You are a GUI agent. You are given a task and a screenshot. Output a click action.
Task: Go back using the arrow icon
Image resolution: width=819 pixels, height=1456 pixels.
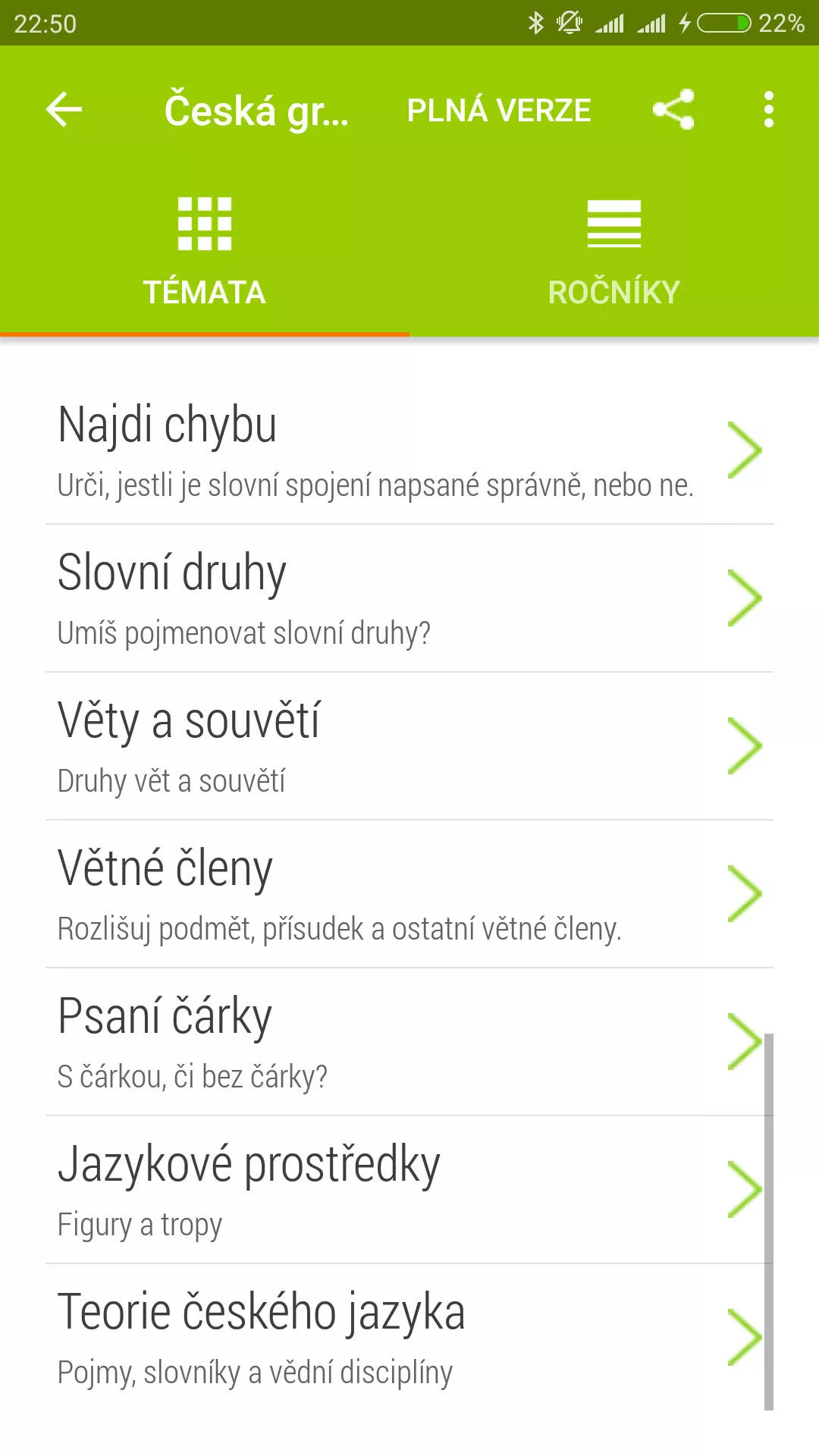point(64,110)
